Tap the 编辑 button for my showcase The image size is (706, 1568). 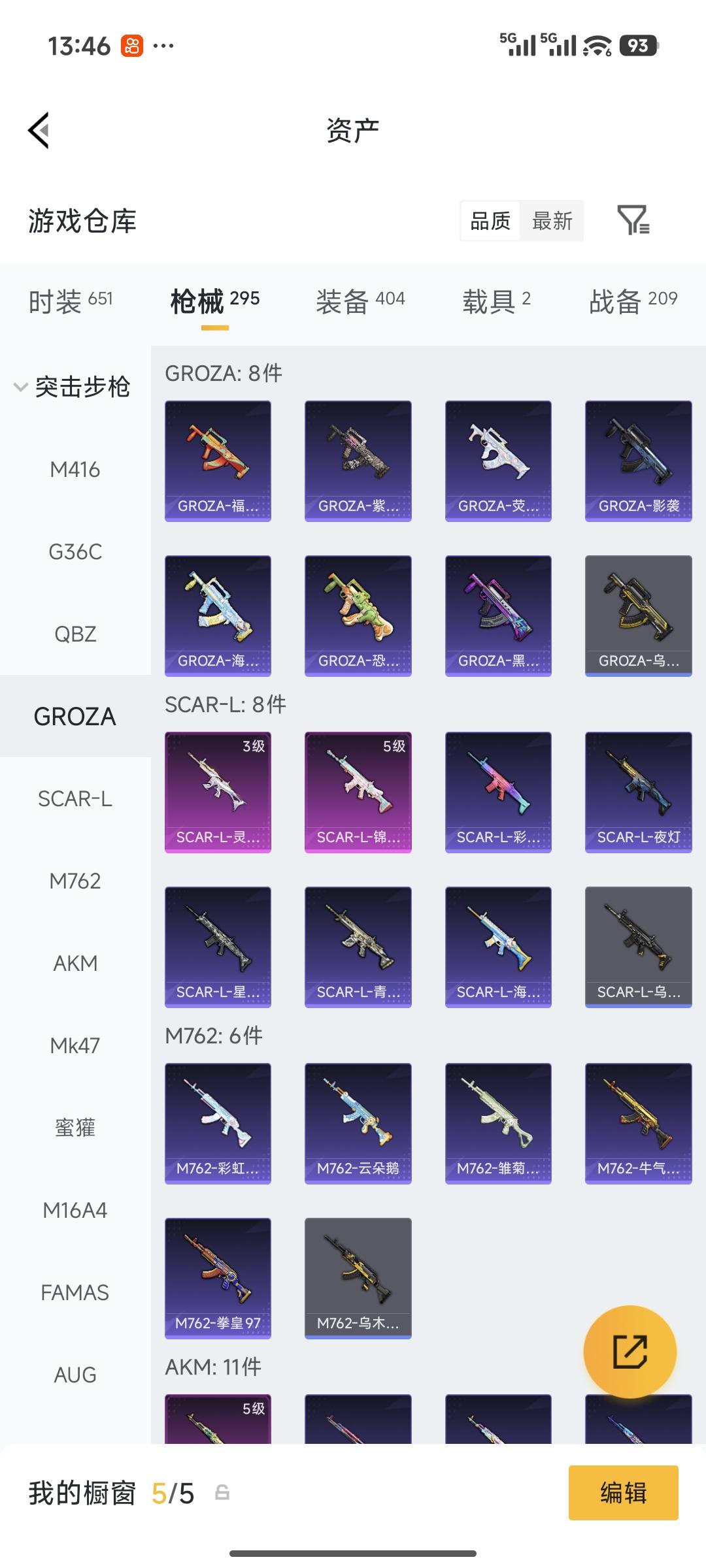[x=624, y=1493]
